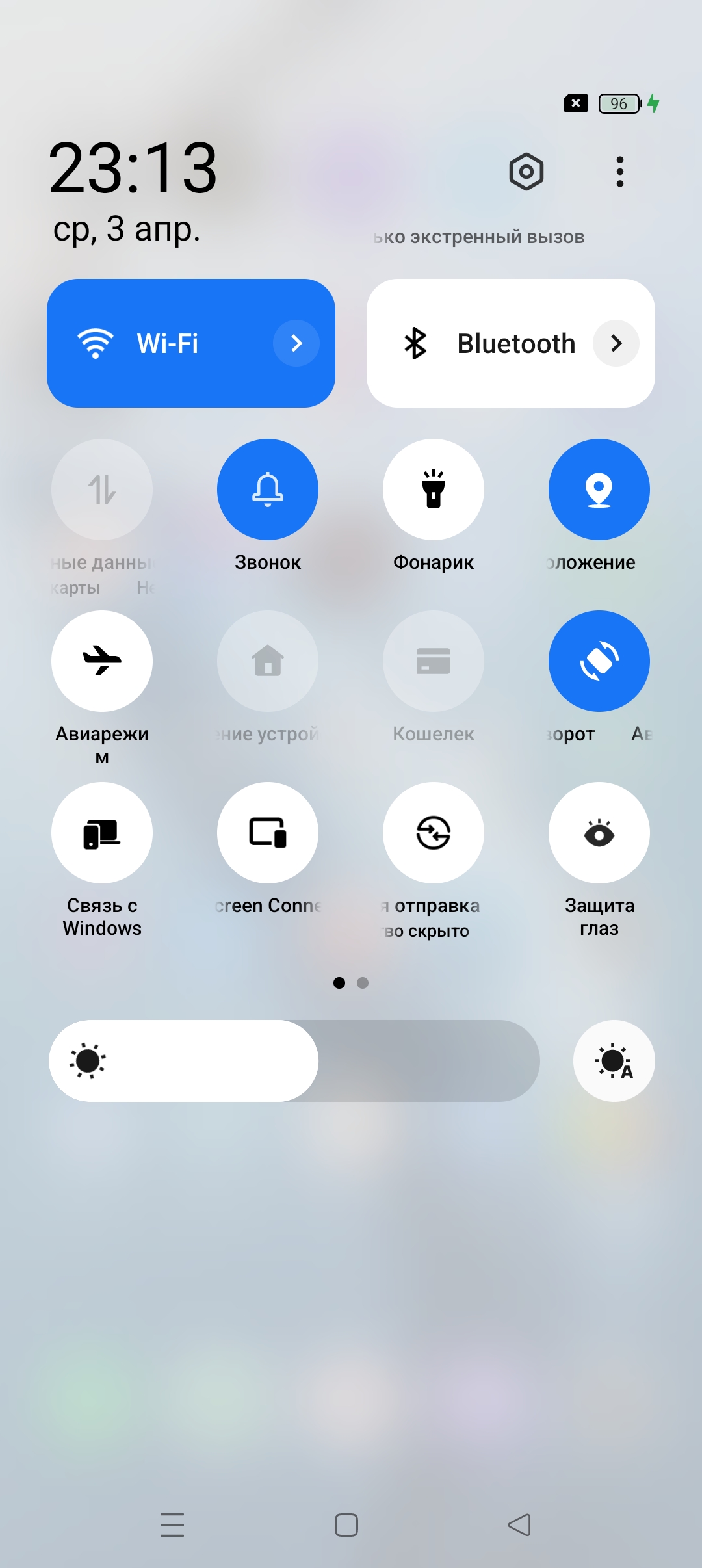
Task: Go to the second tiles page dot
Action: [363, 983]
